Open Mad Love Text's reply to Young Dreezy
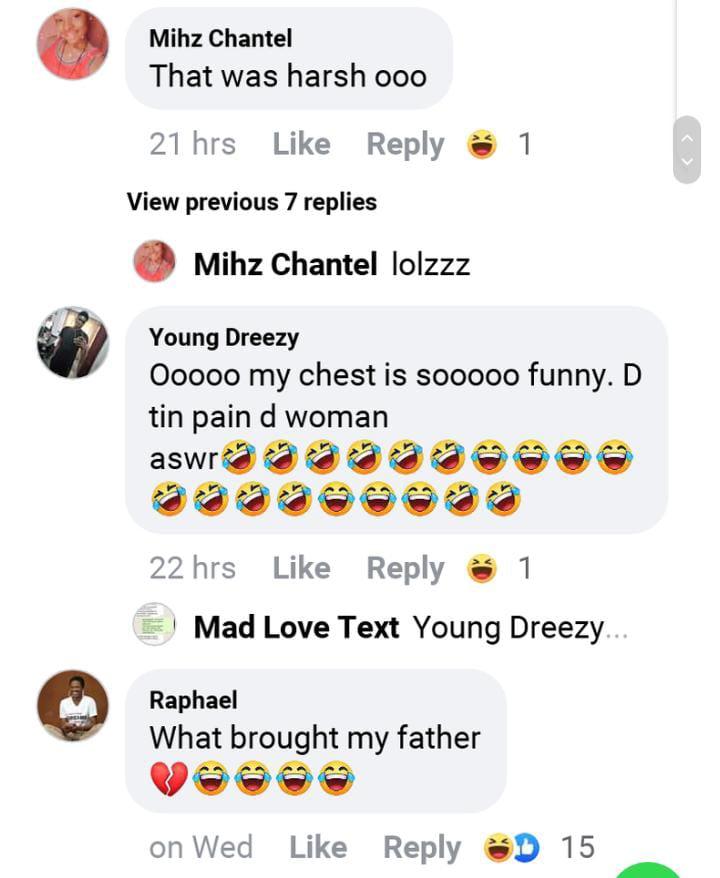This screenshot has height=878, width=720. (410, 627)
